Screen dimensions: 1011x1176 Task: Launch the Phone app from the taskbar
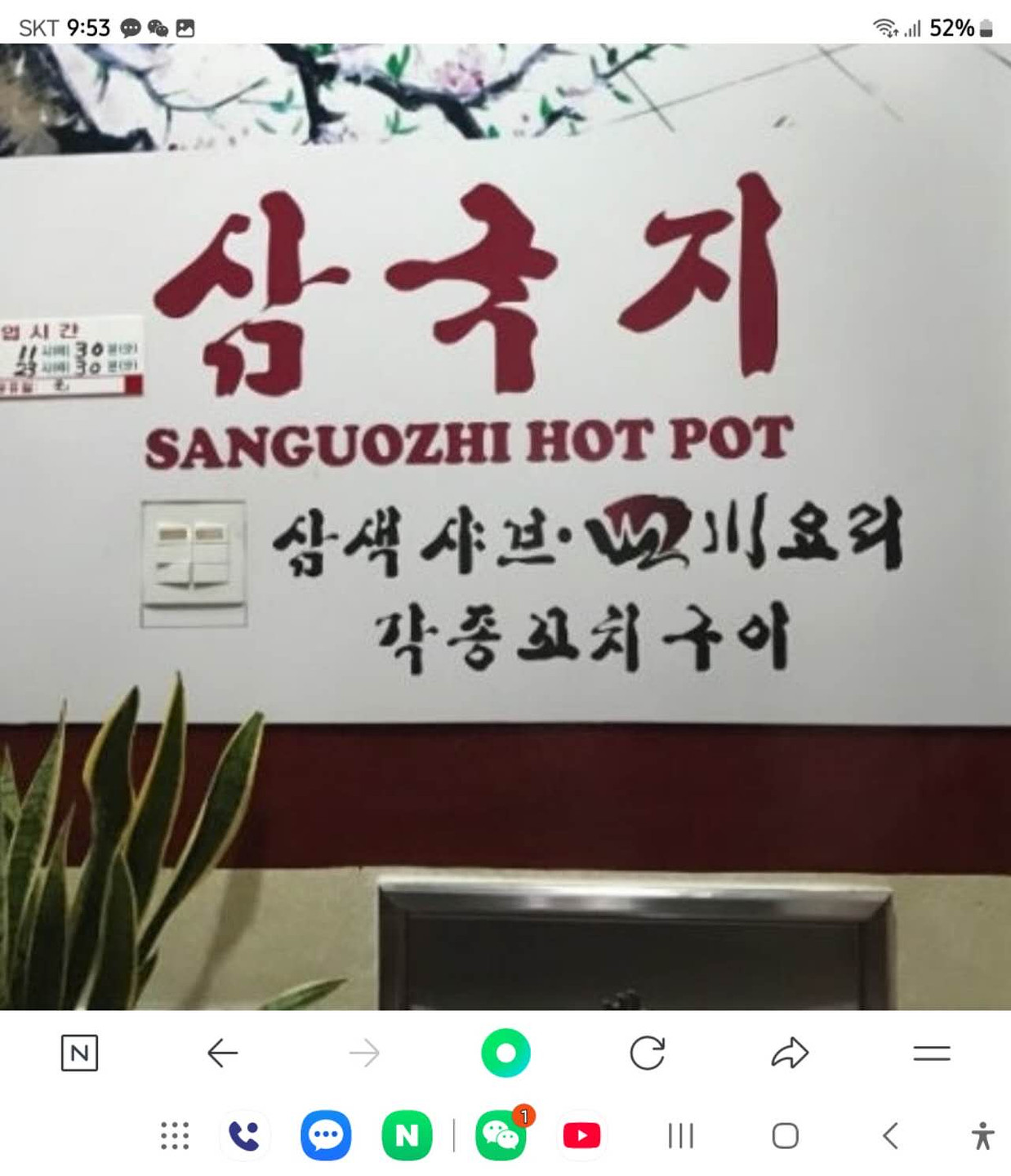point(244,1135)
